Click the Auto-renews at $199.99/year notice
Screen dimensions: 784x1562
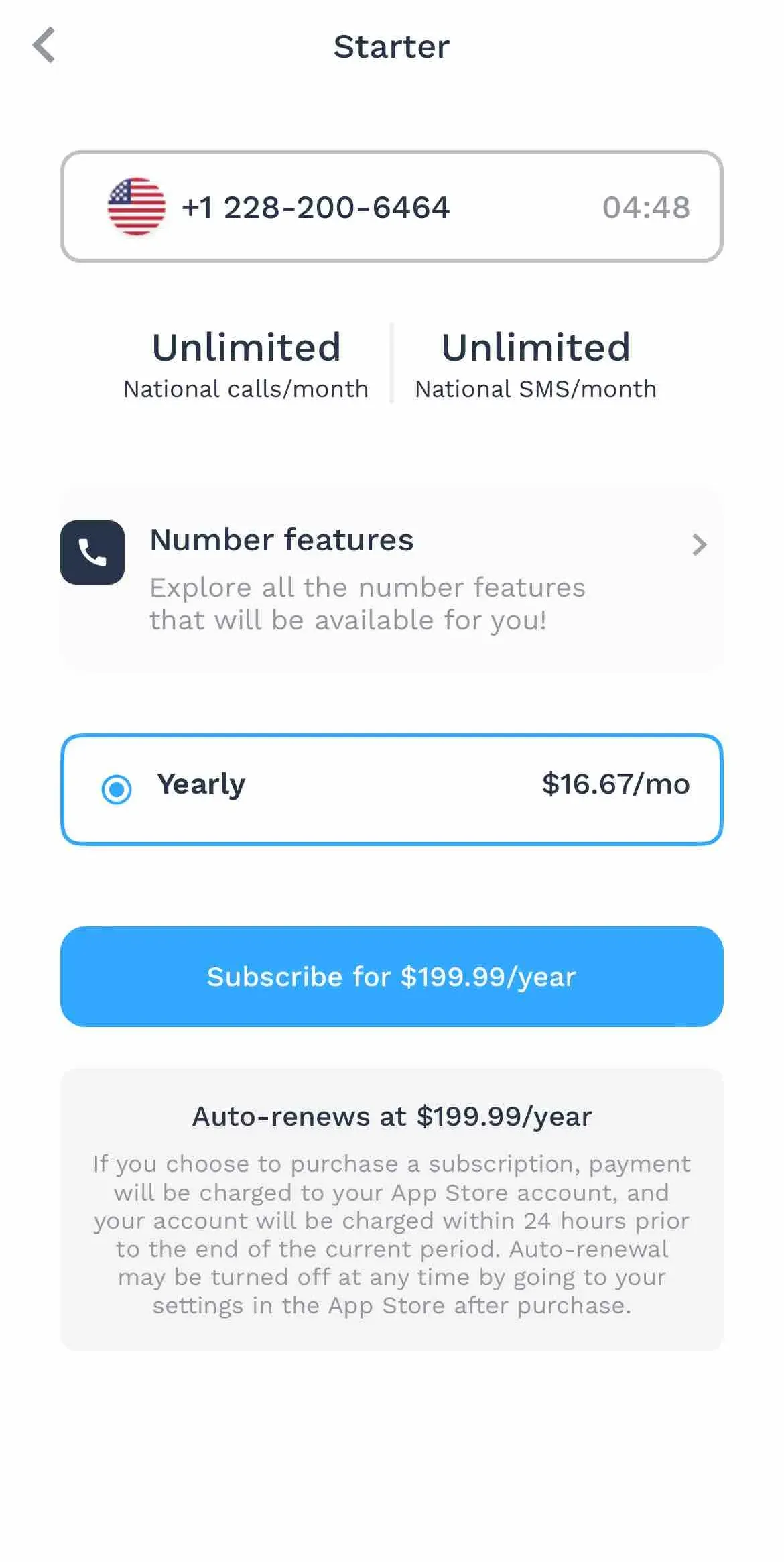(392, 1116)
